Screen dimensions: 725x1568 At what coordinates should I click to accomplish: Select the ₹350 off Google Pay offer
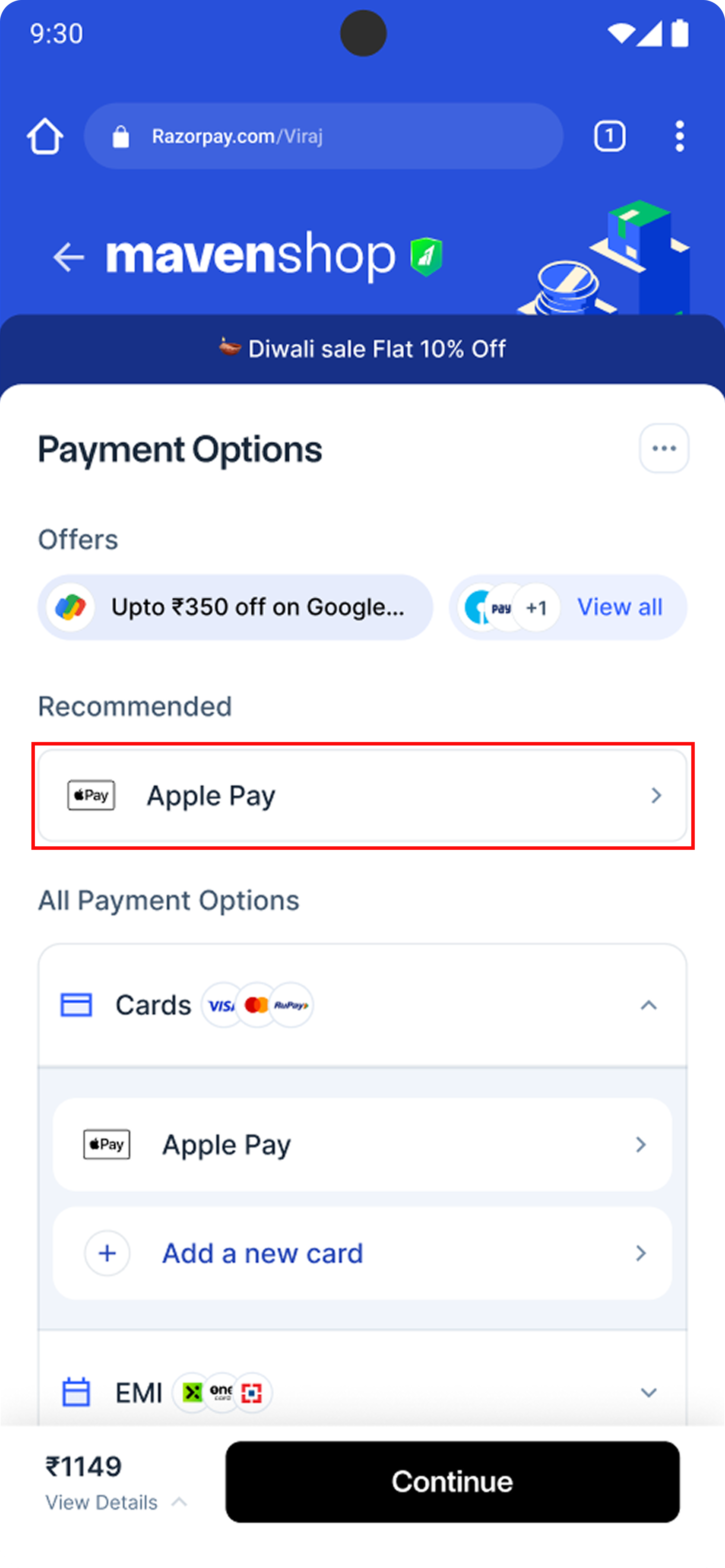point(235,607)
